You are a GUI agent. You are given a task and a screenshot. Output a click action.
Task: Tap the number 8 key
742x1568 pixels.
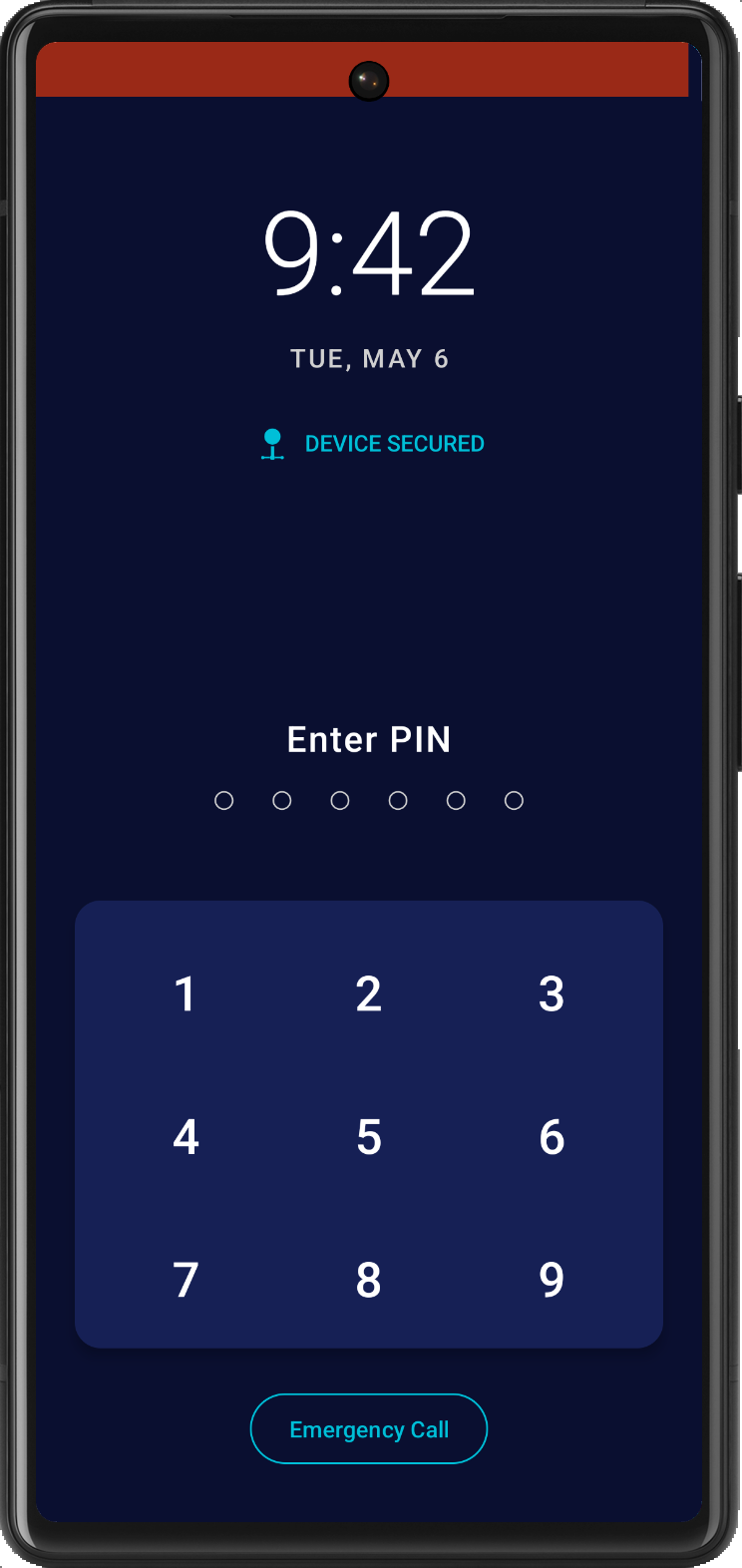(x=369, y=1280)
